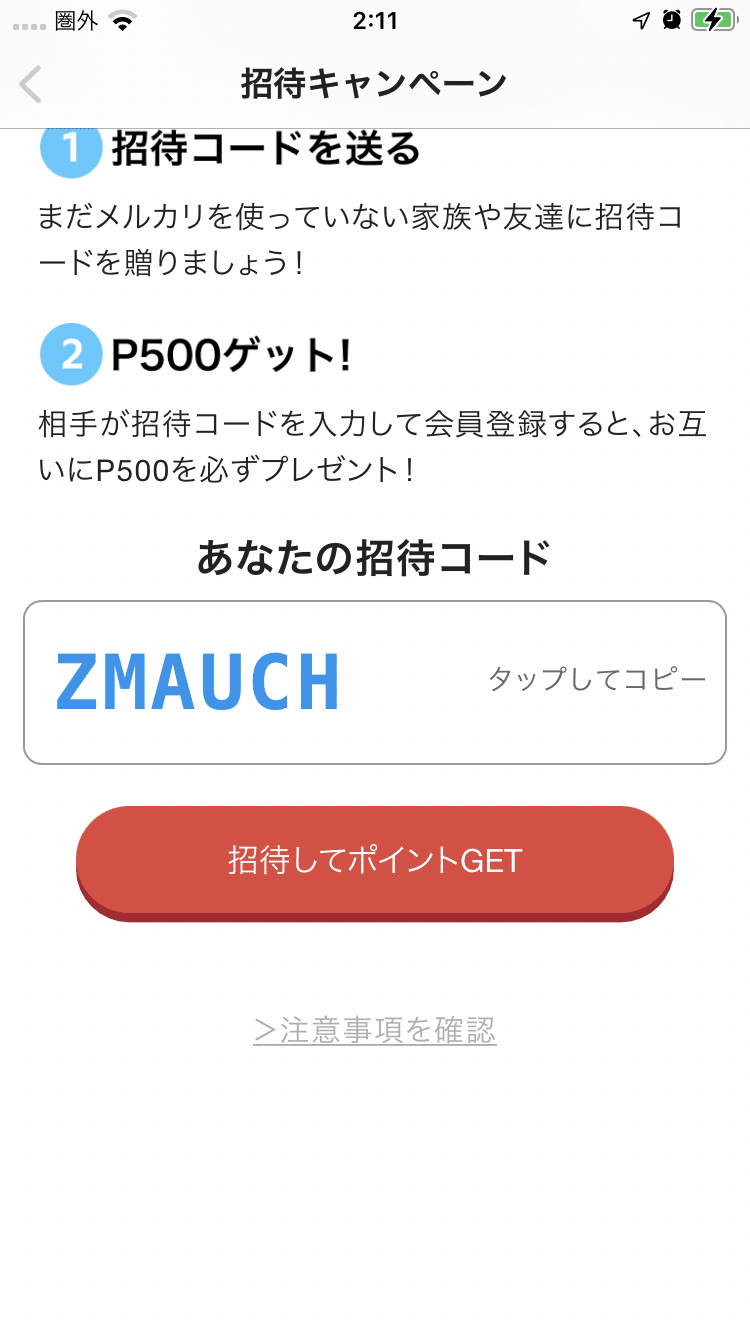Tap the あなたの招待コード heading
The width and height of the screenshot is (750, 1334).
[x=375, y=557]
